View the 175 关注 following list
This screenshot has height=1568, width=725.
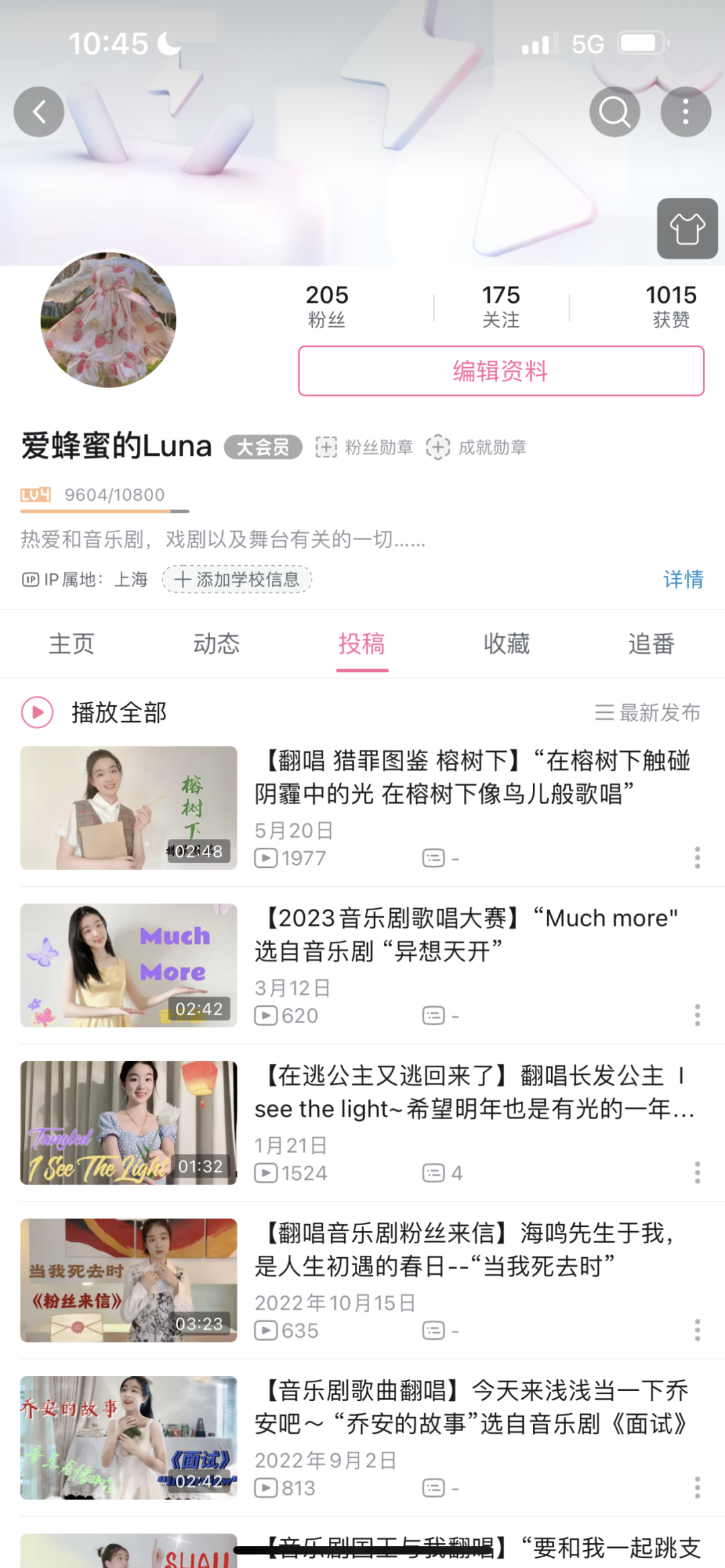point(501,305)
